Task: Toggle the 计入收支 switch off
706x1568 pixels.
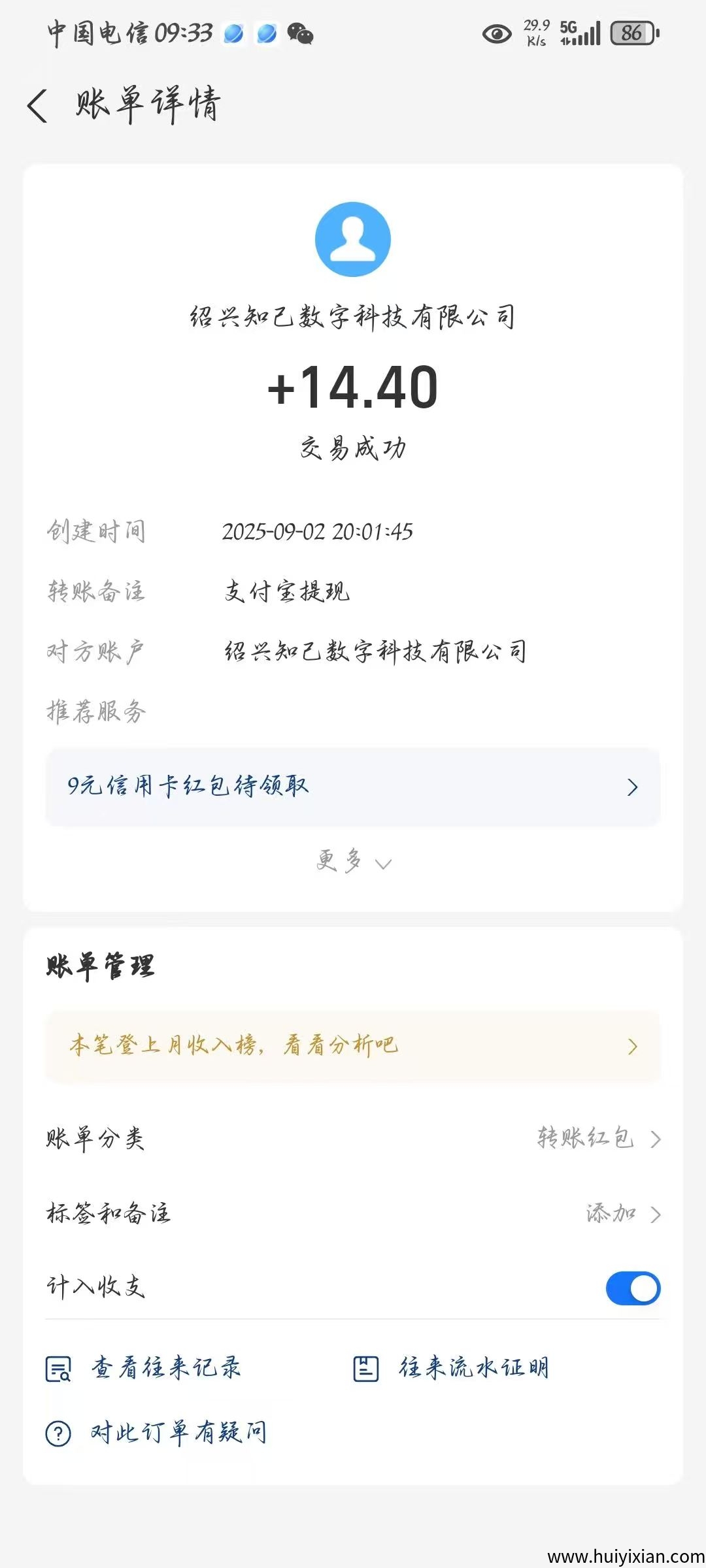Action: point(632,1288)
